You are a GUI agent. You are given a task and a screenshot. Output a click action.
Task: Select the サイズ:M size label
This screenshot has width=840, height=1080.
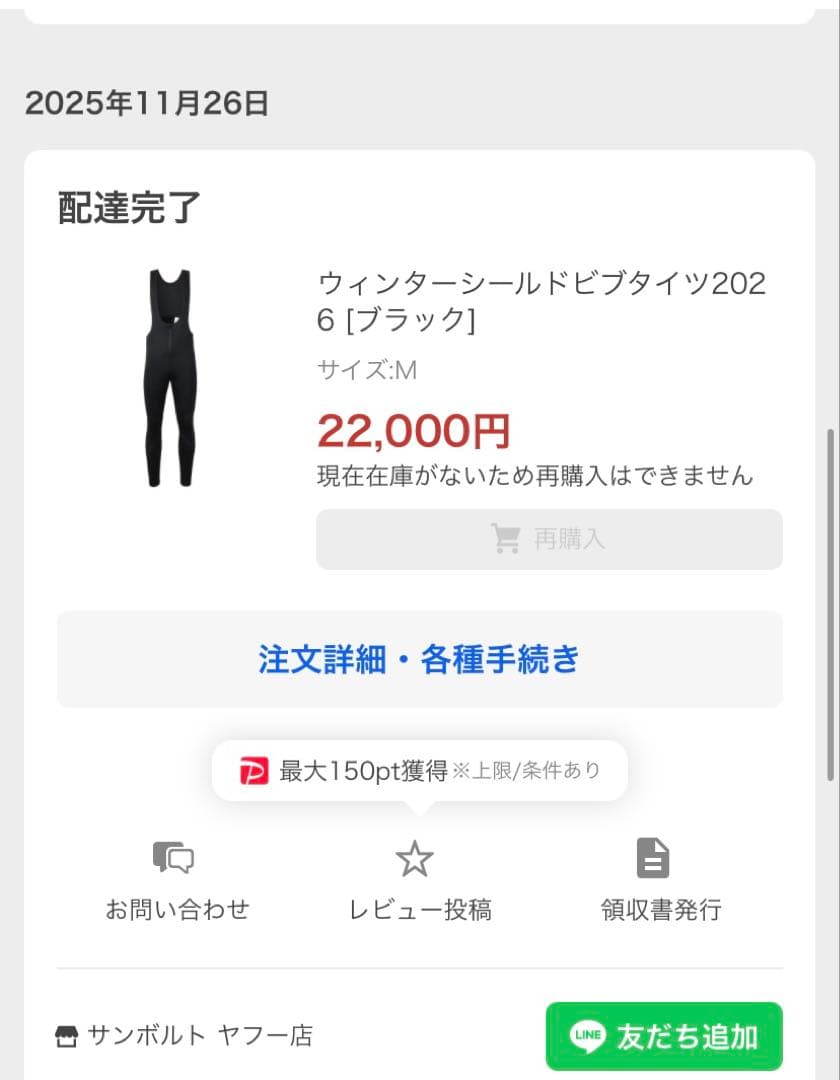(365, 371)
